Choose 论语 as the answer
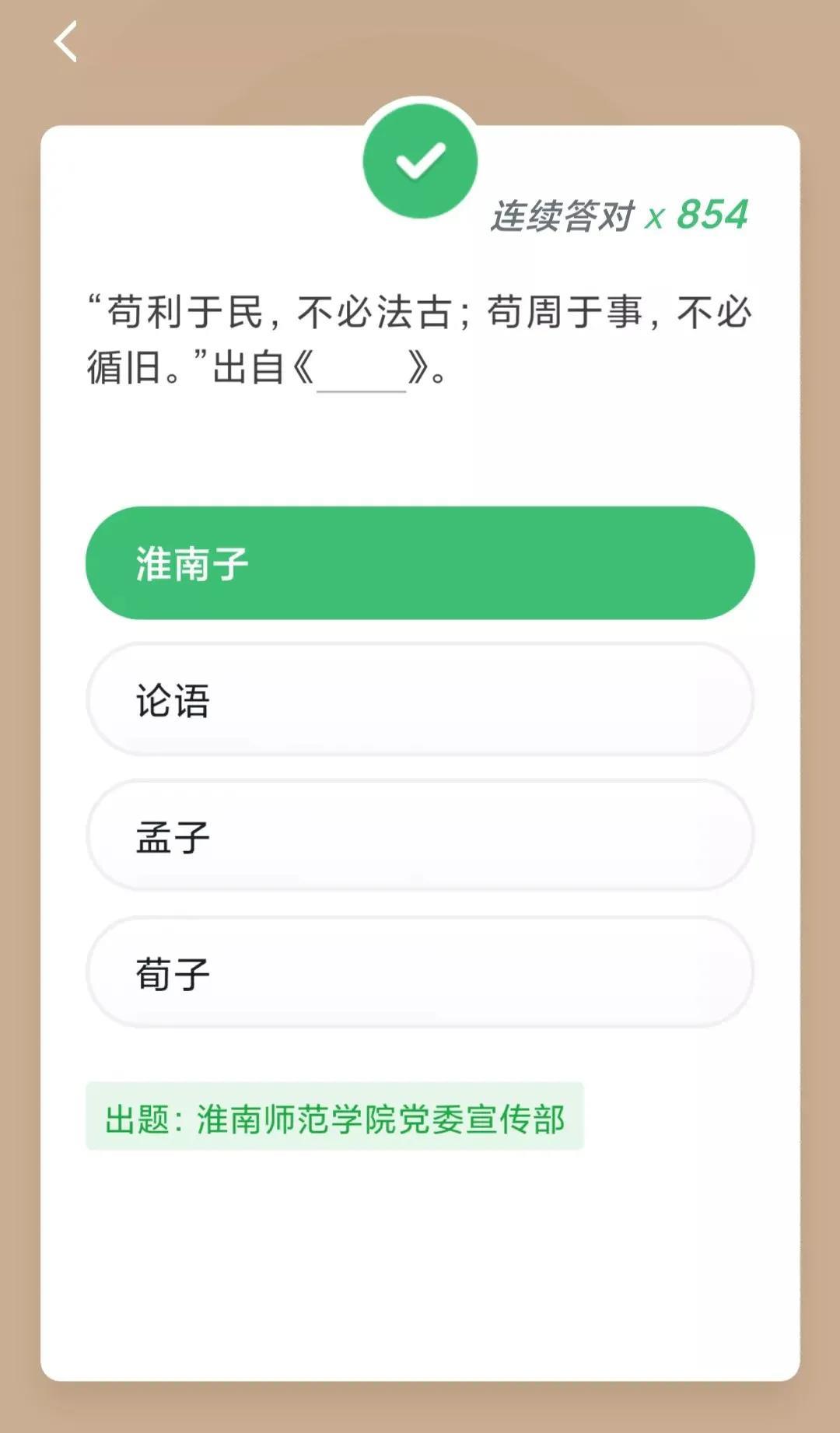Screen dimensions: 840x1433 pyautogui.click(x=420, y=699)
